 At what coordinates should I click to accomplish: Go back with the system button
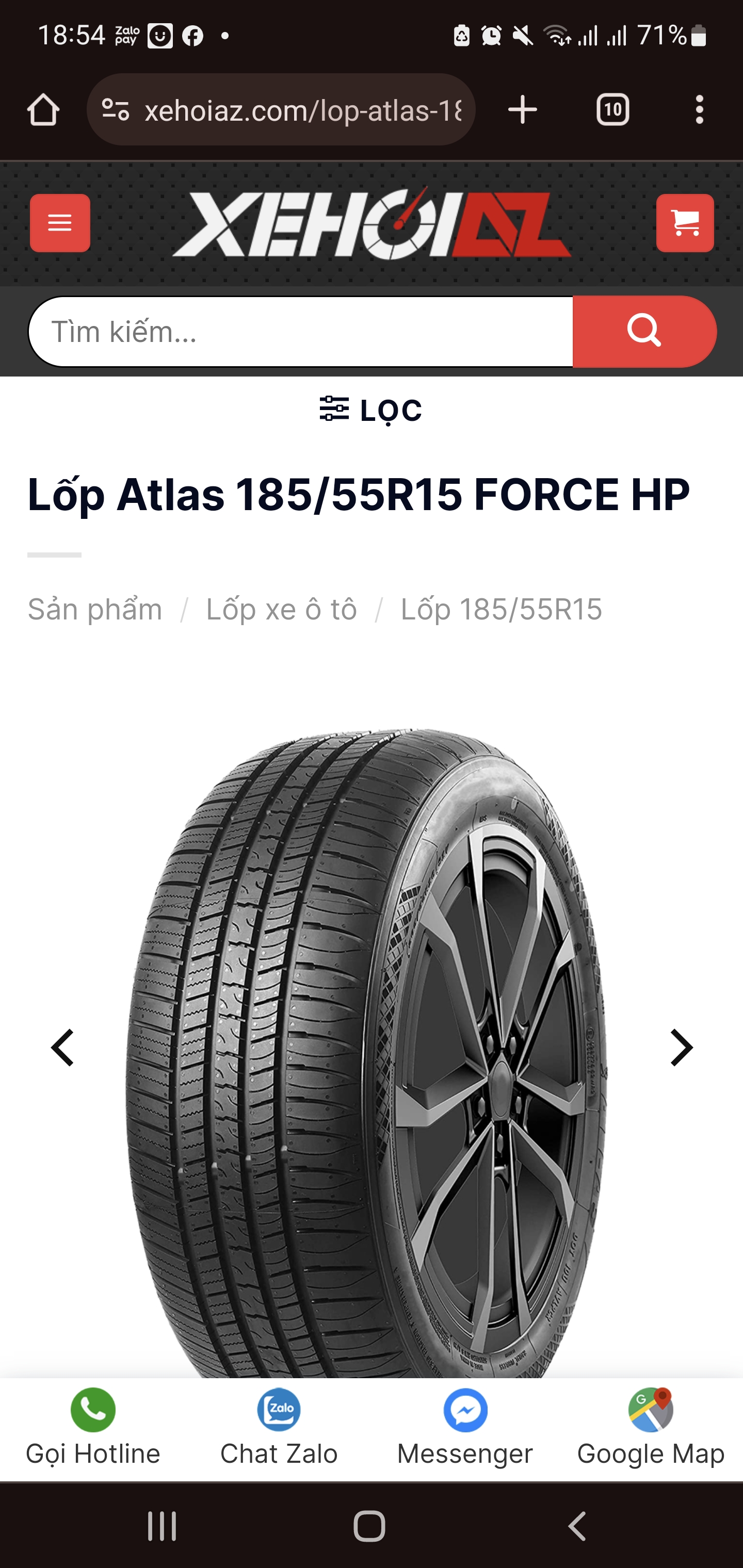[577, 1526]
